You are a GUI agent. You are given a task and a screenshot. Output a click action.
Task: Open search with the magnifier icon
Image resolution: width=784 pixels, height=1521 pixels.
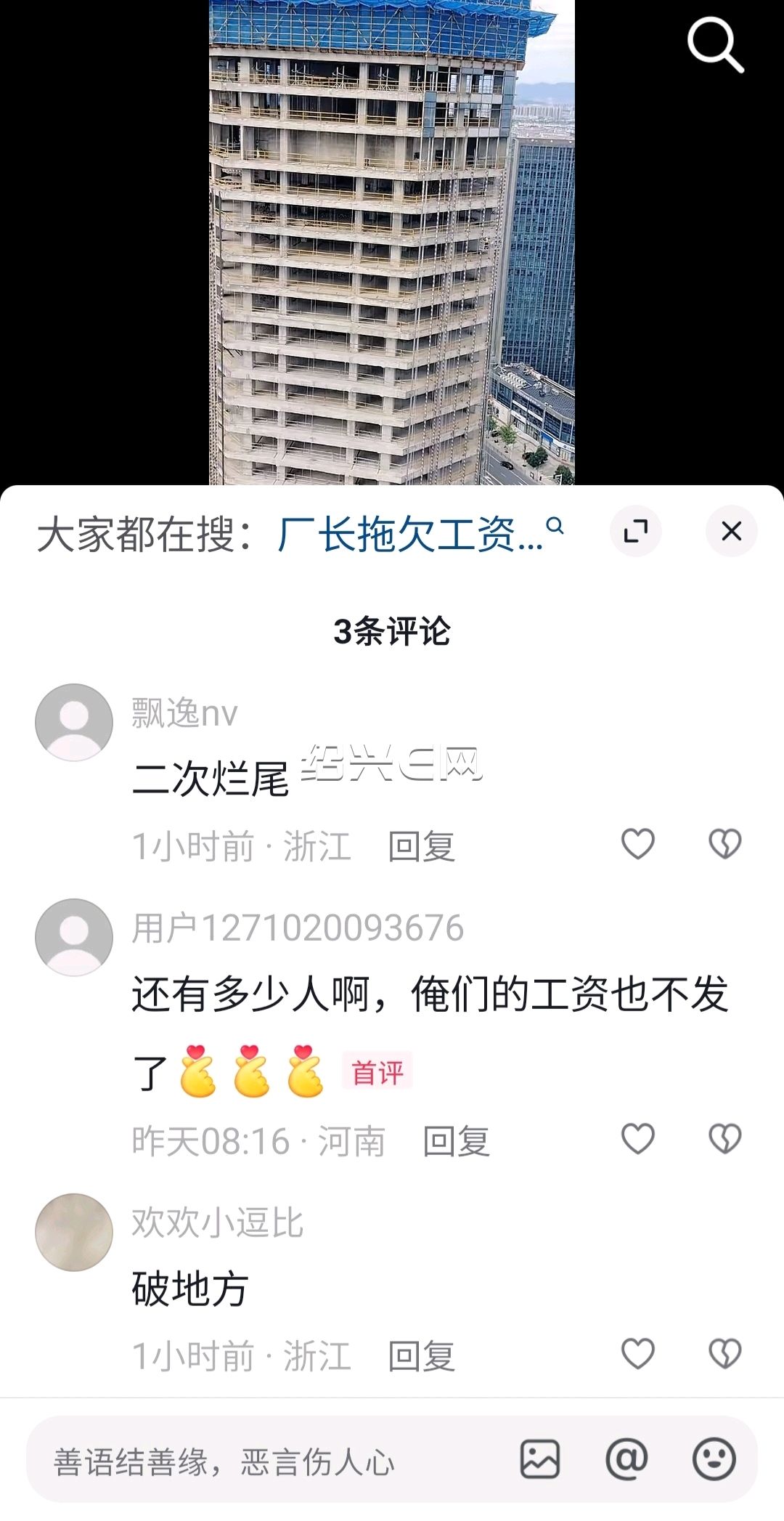[715, 45]
